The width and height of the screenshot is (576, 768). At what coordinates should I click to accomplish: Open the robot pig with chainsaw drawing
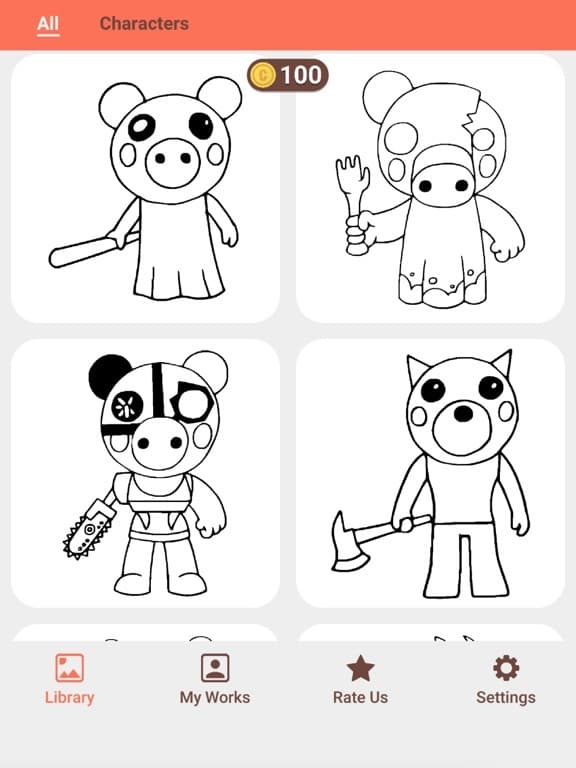[x=145, y=474]
